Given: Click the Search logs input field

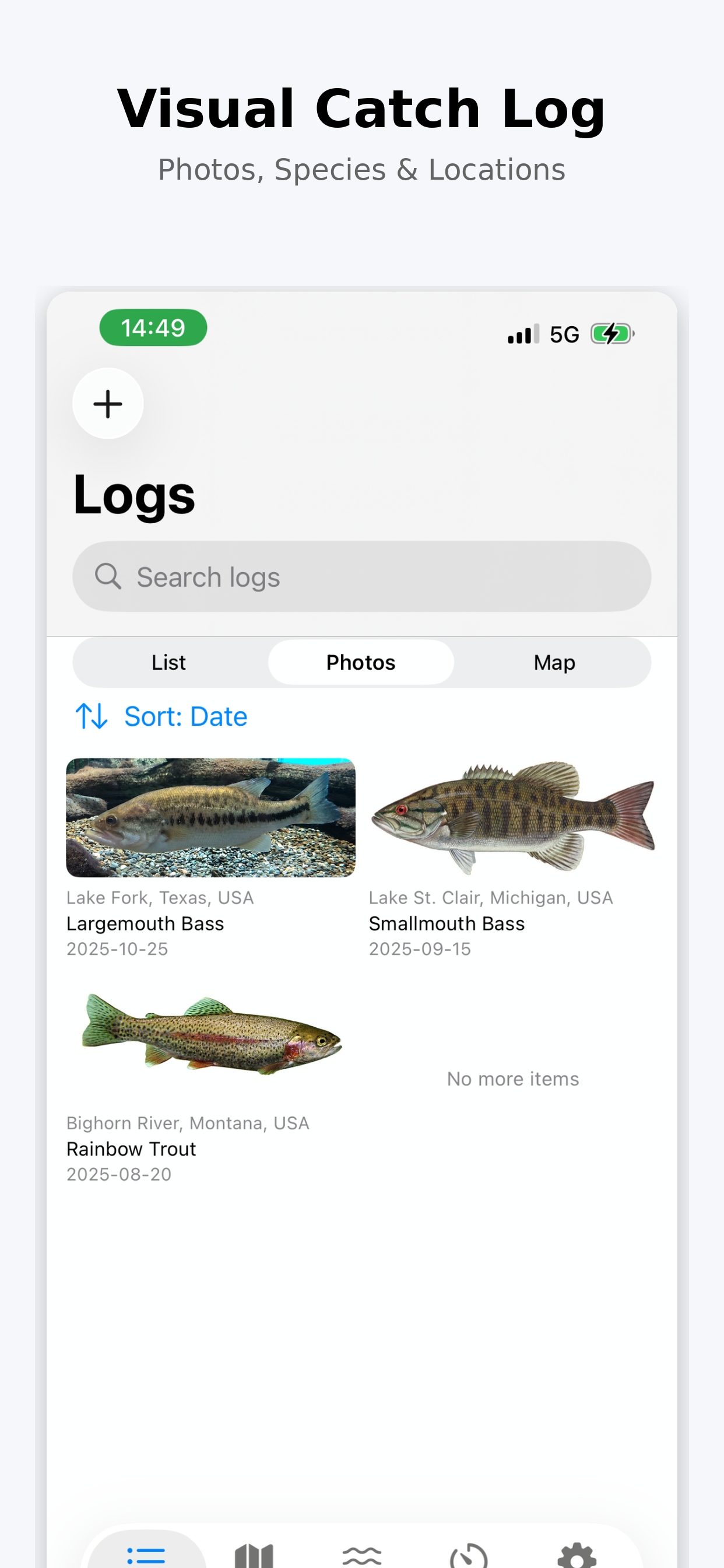Looking at the screenshot, I should (x=362, y=576).
